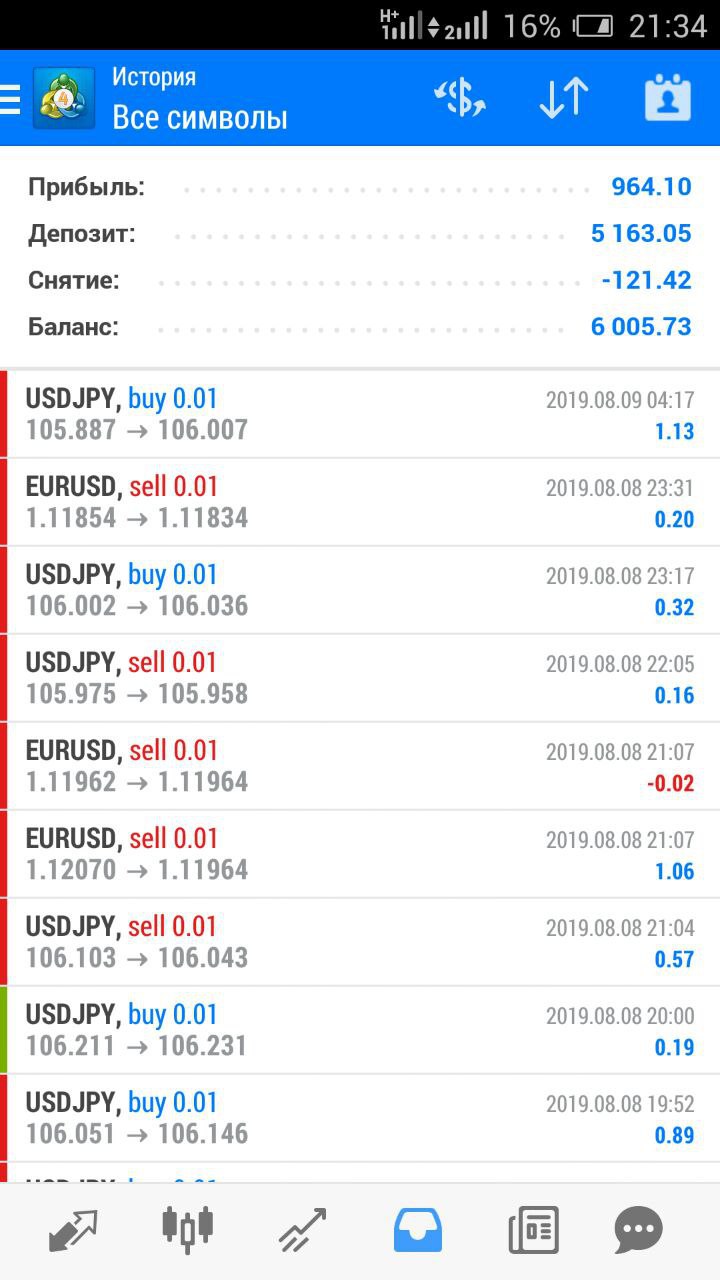
Task: View the EURUSD sell trade with 1.06 profit
Action: coord(360,854)
